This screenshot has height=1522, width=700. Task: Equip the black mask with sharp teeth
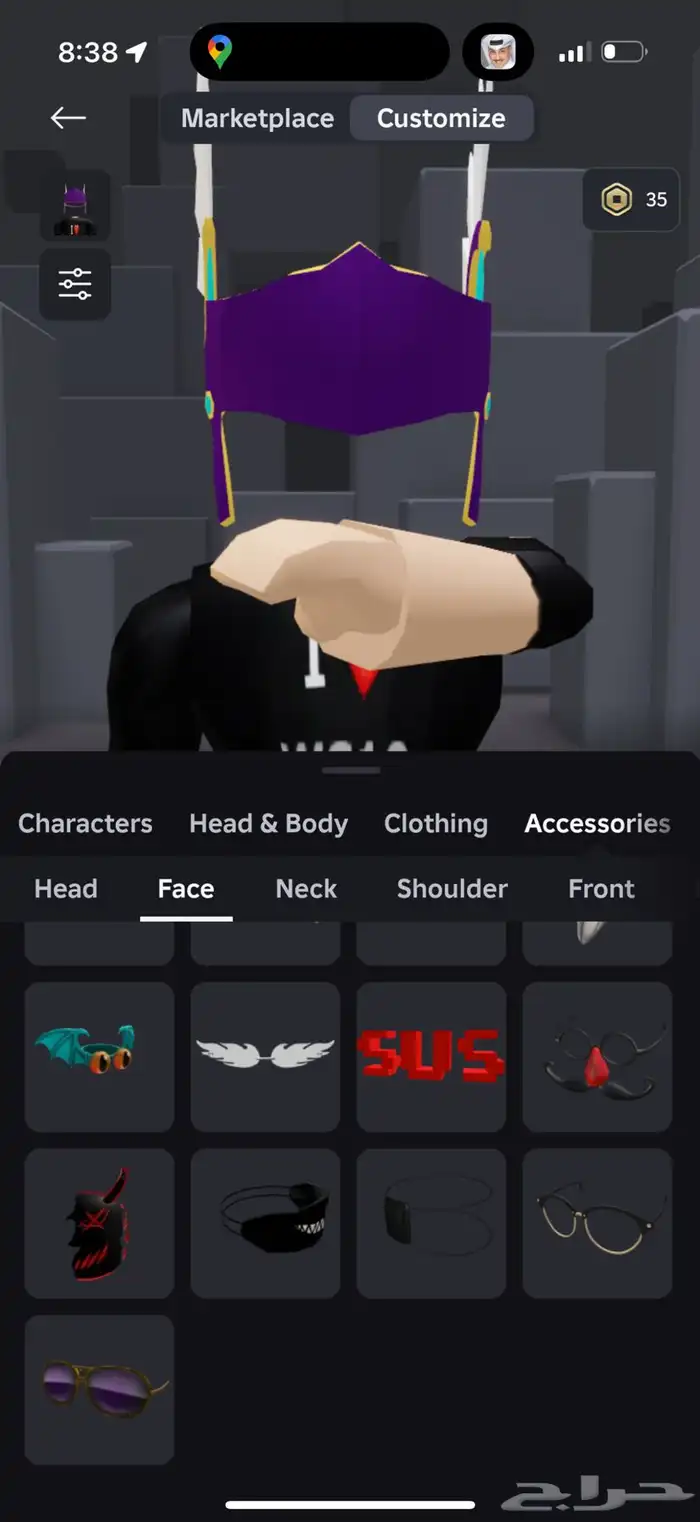click(265, 1223)
